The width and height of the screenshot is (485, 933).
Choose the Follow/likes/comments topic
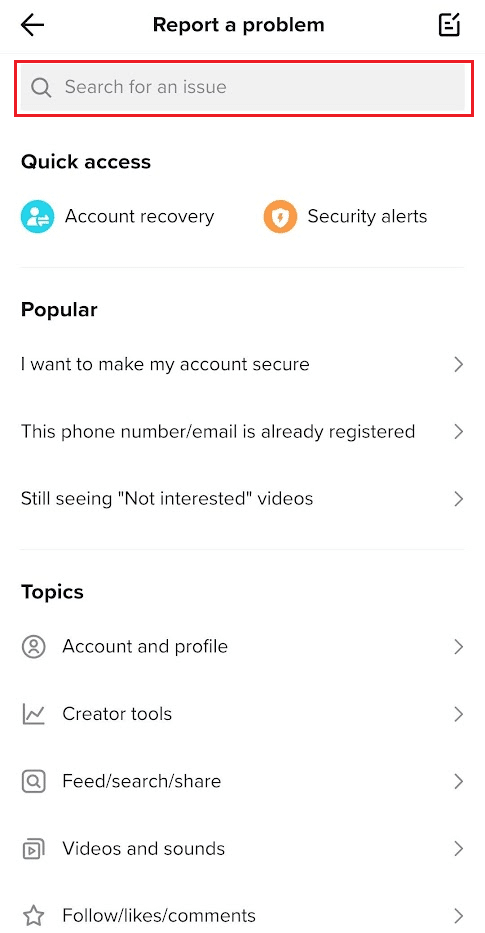tap(242, 915)
